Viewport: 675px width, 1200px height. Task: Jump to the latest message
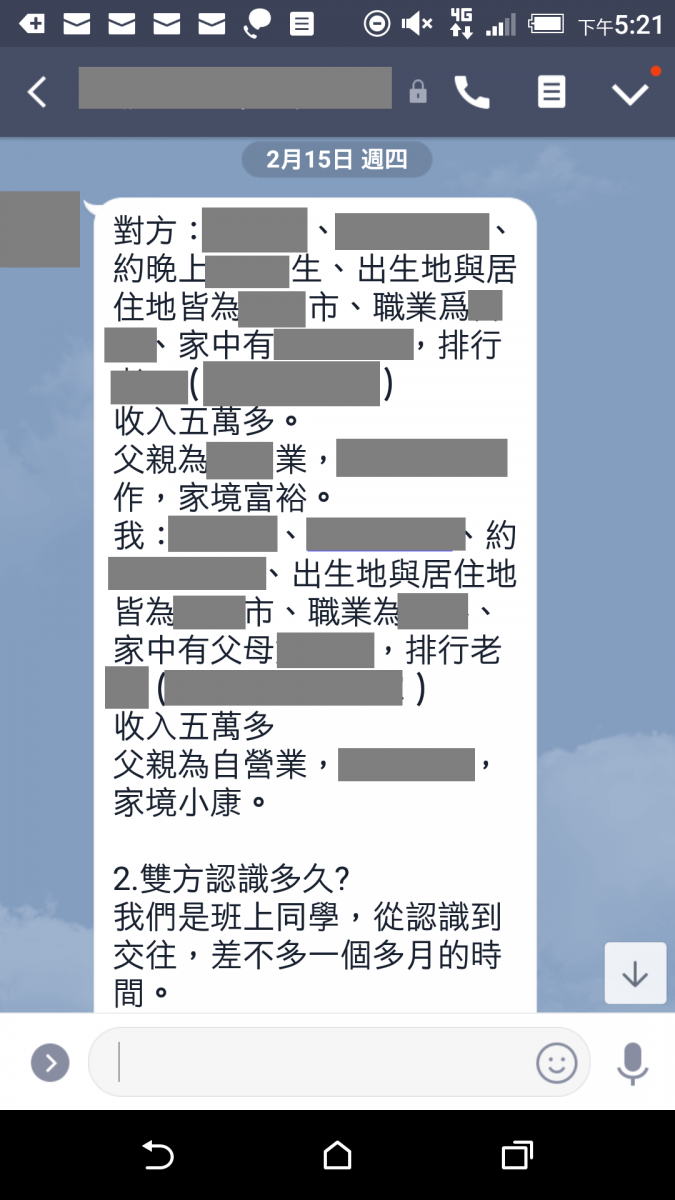pos(635,973)
